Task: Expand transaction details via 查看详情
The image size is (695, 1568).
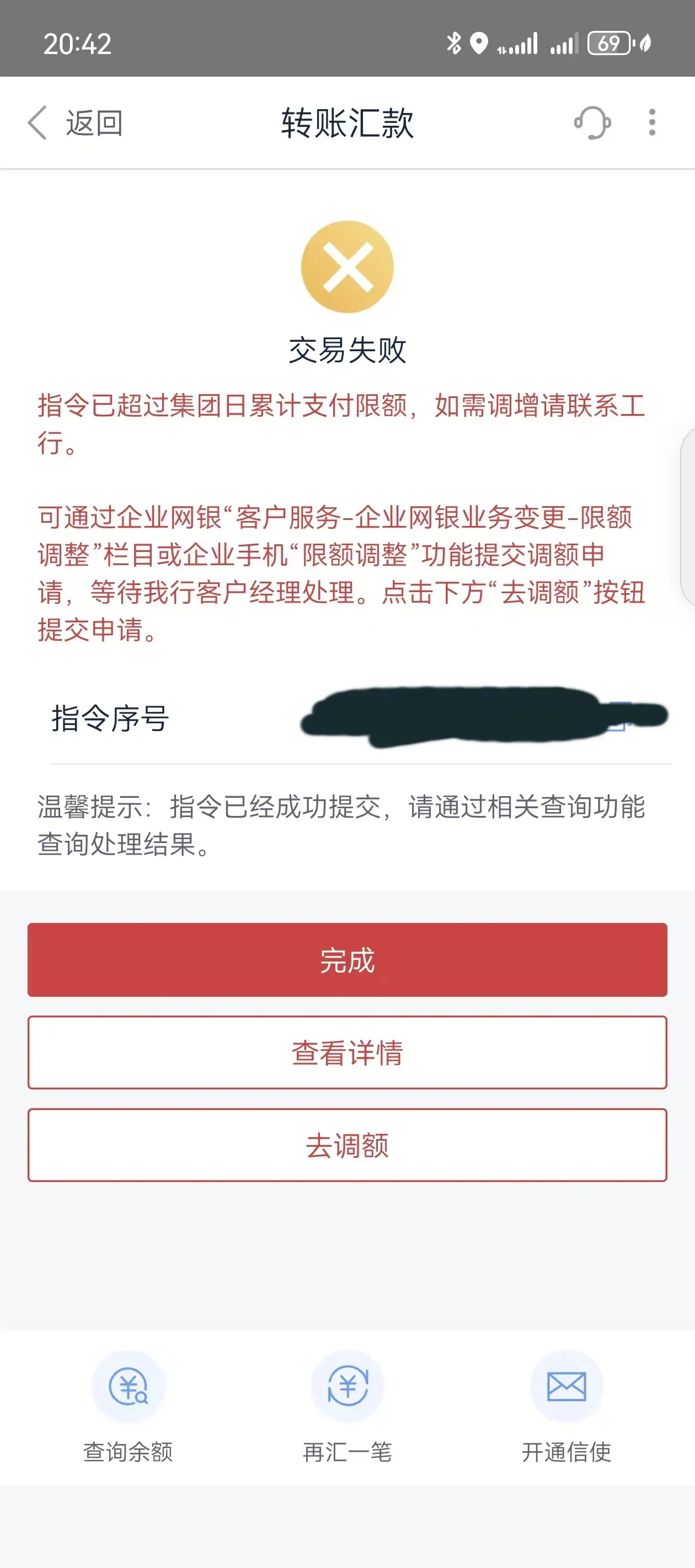Action: [347, 1052]
